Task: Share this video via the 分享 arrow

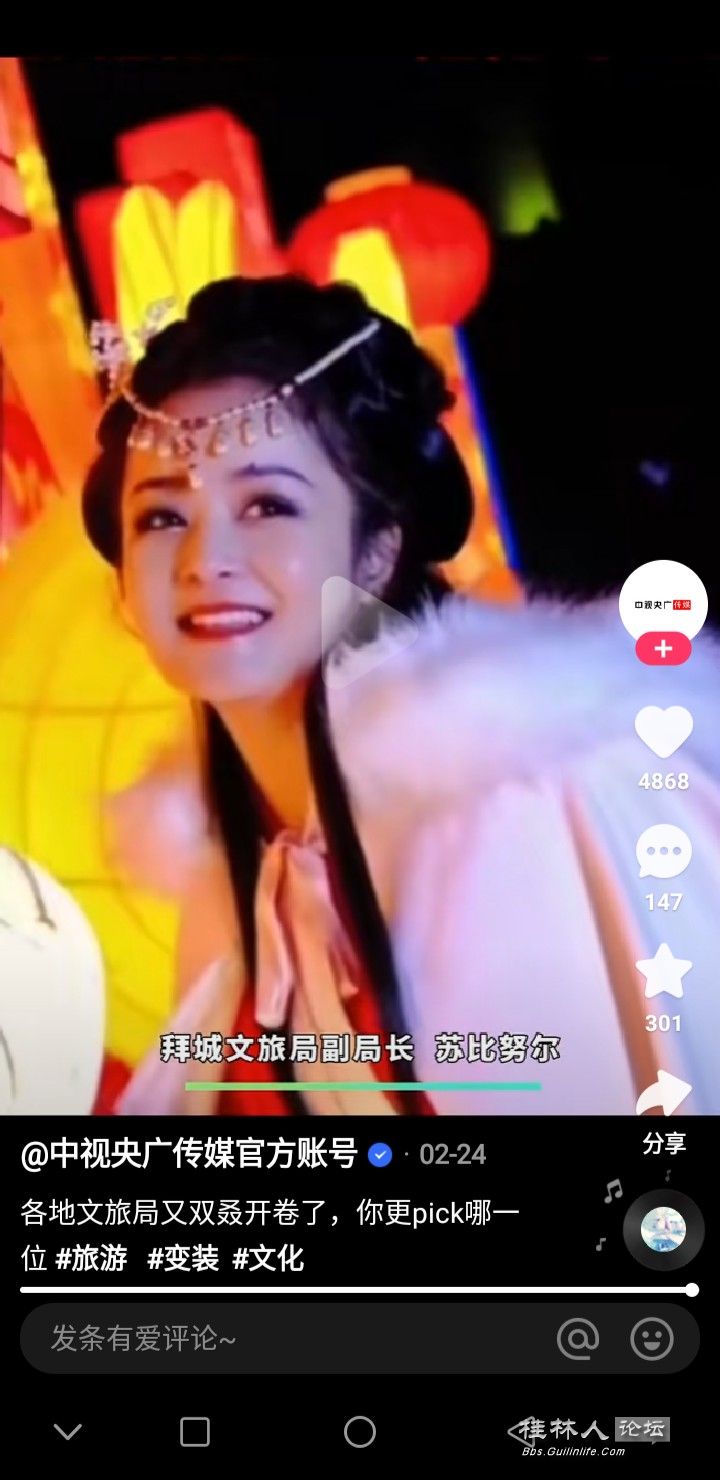Action: coord(663,1097)
